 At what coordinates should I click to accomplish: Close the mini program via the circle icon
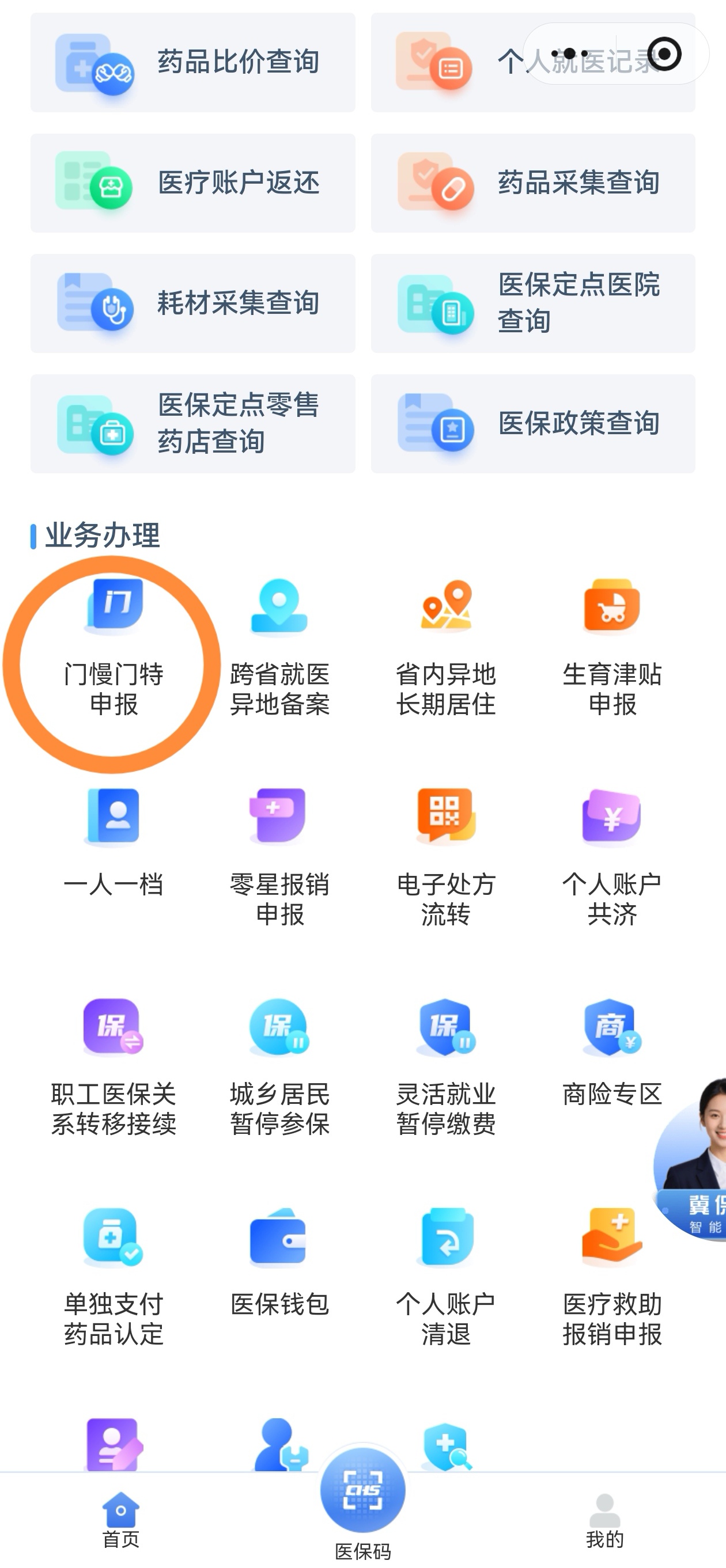tap(664, 54)
